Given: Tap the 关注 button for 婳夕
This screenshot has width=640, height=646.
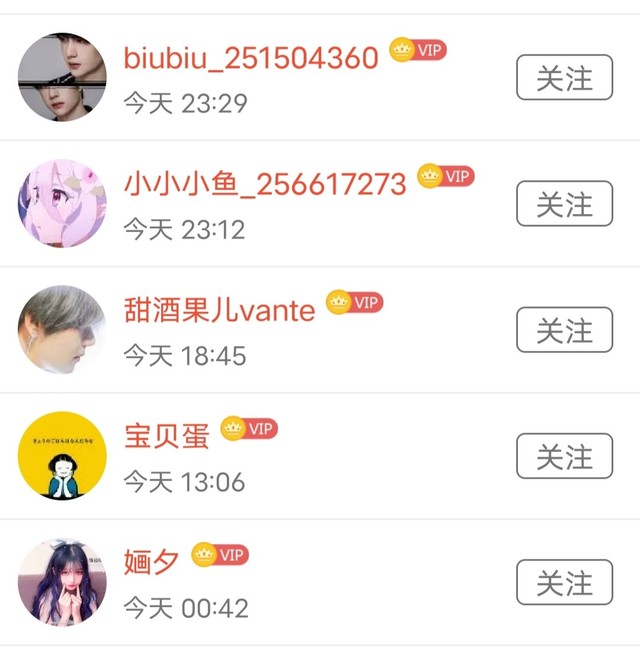Looking at the screenshot, I should pyautogui.click(x=564, y=582).
